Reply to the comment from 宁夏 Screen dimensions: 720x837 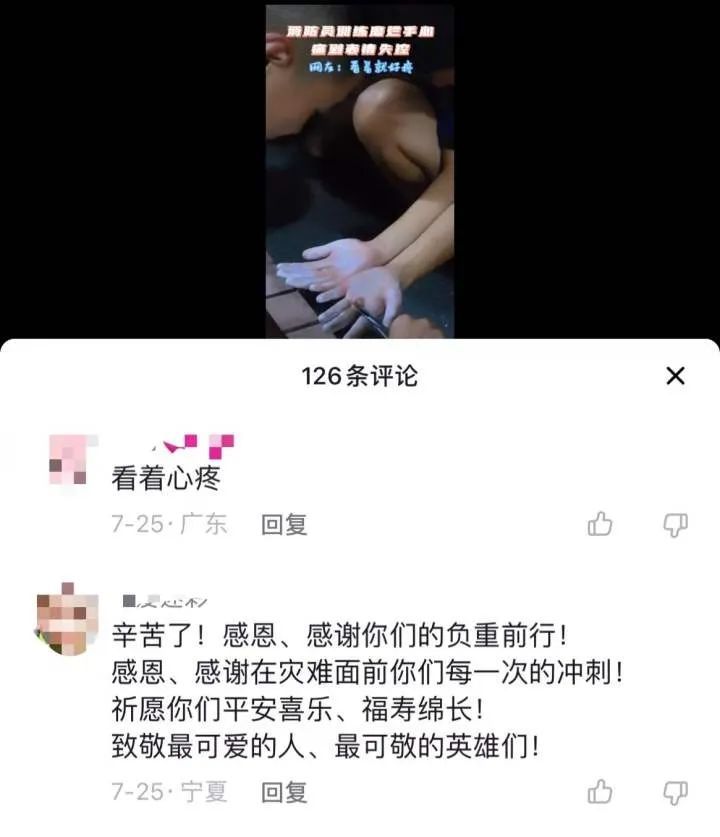coord(284,793)
